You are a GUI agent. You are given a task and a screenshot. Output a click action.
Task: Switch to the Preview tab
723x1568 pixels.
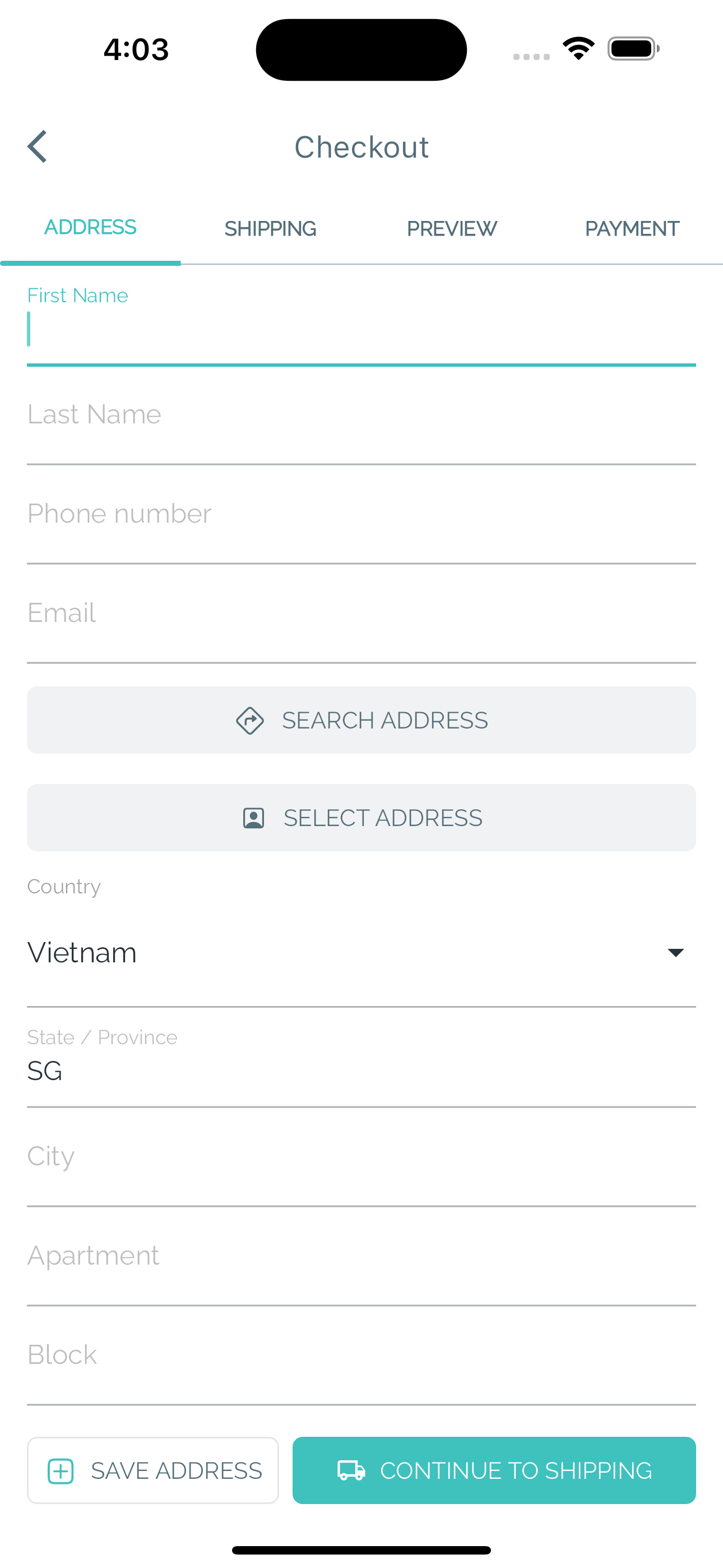[452, 229]
